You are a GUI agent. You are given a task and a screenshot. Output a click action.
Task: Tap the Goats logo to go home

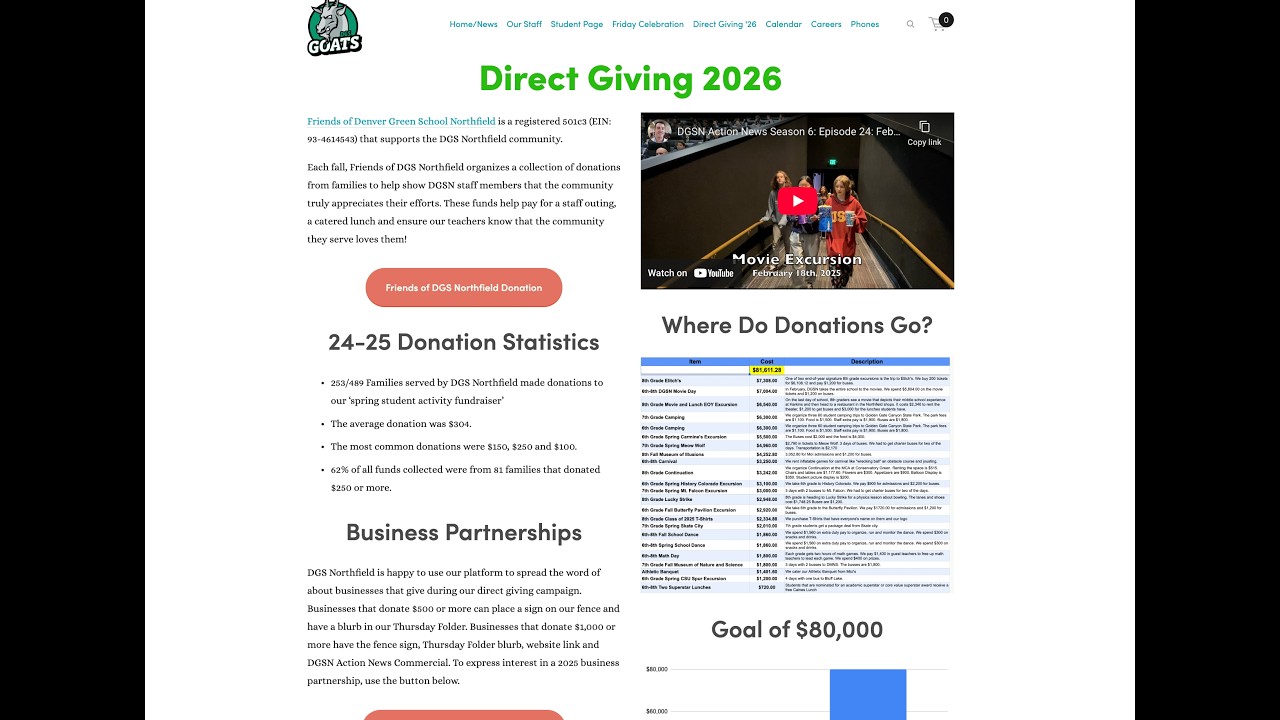[334, 28]
